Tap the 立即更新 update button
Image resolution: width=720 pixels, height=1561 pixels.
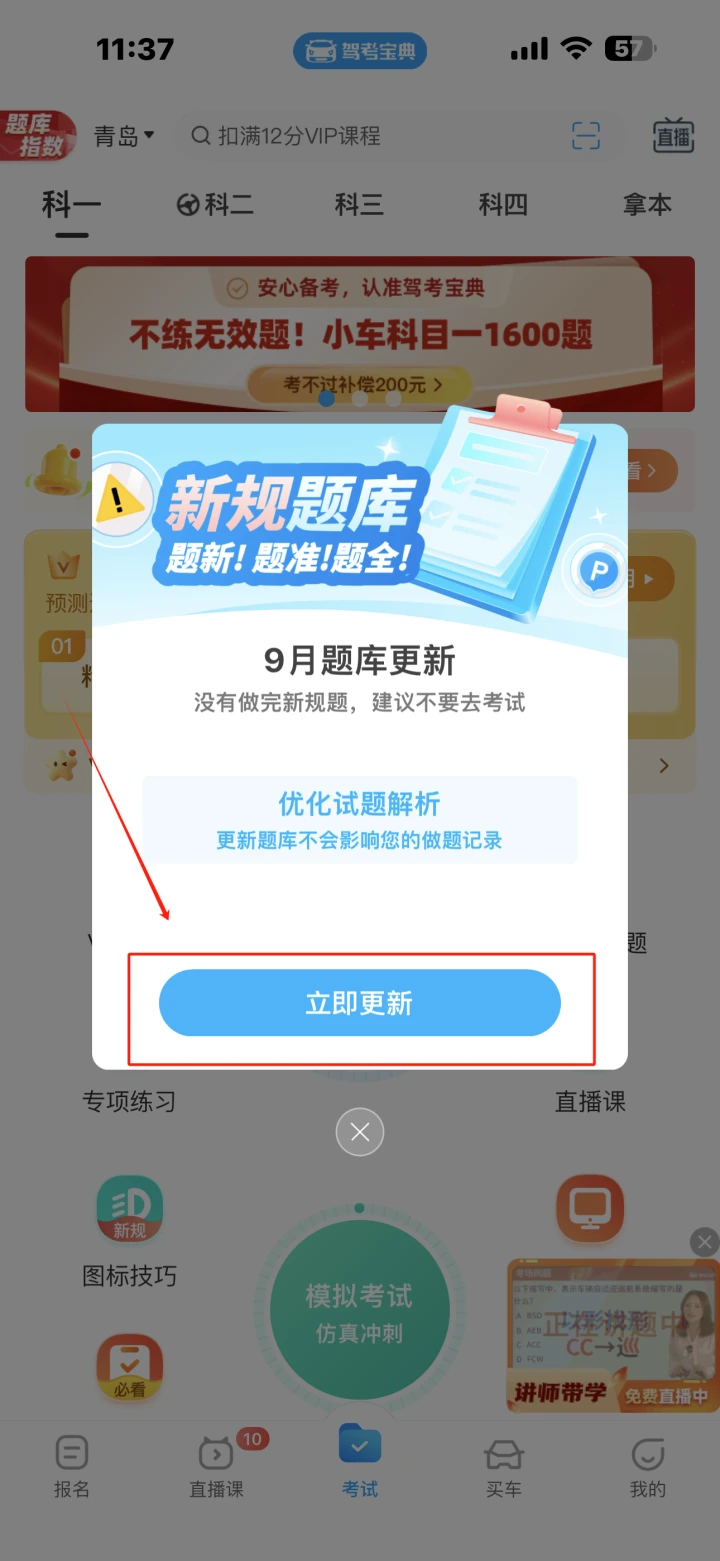[359, 1003]
